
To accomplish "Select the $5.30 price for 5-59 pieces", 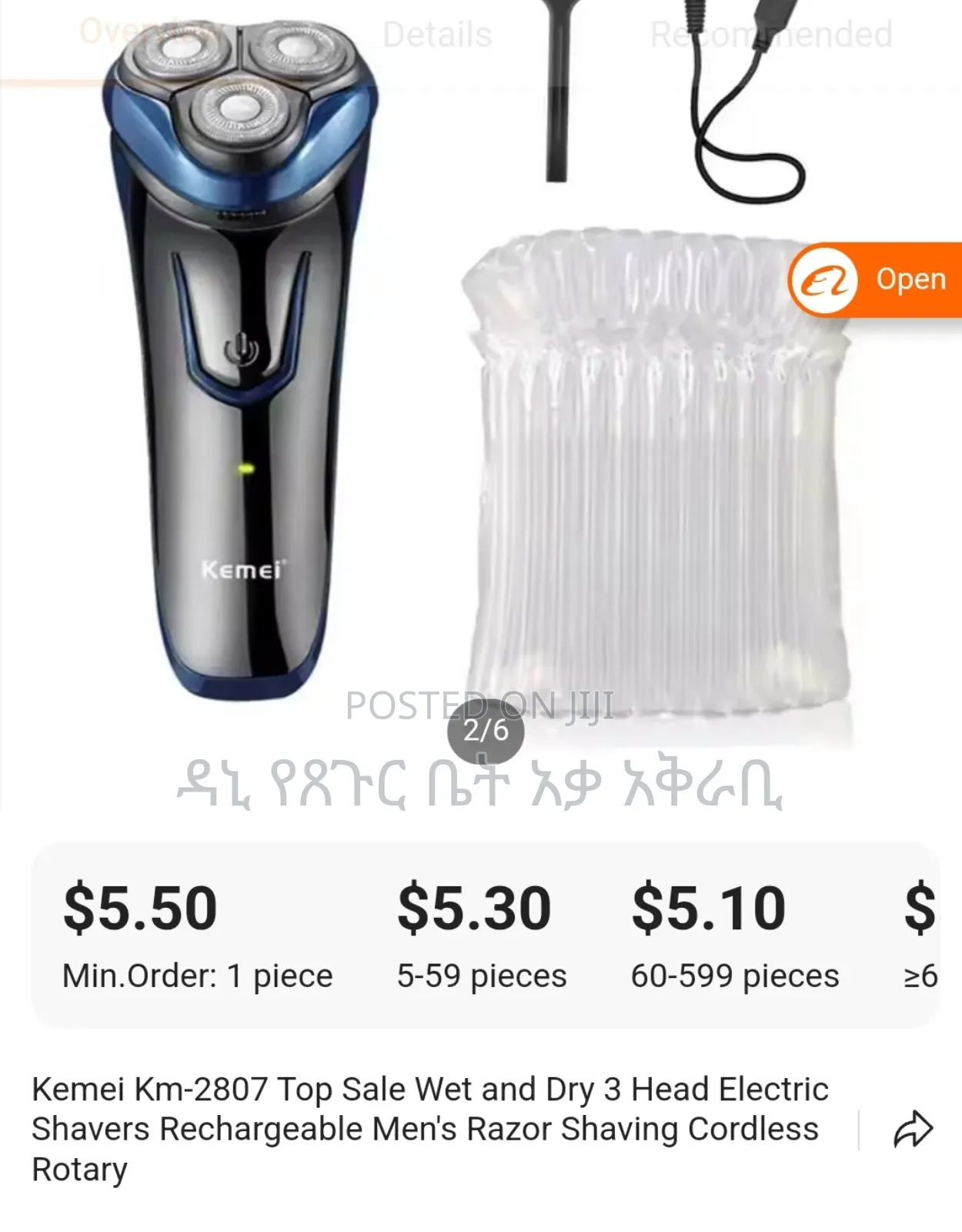I will tap(475, 910).
